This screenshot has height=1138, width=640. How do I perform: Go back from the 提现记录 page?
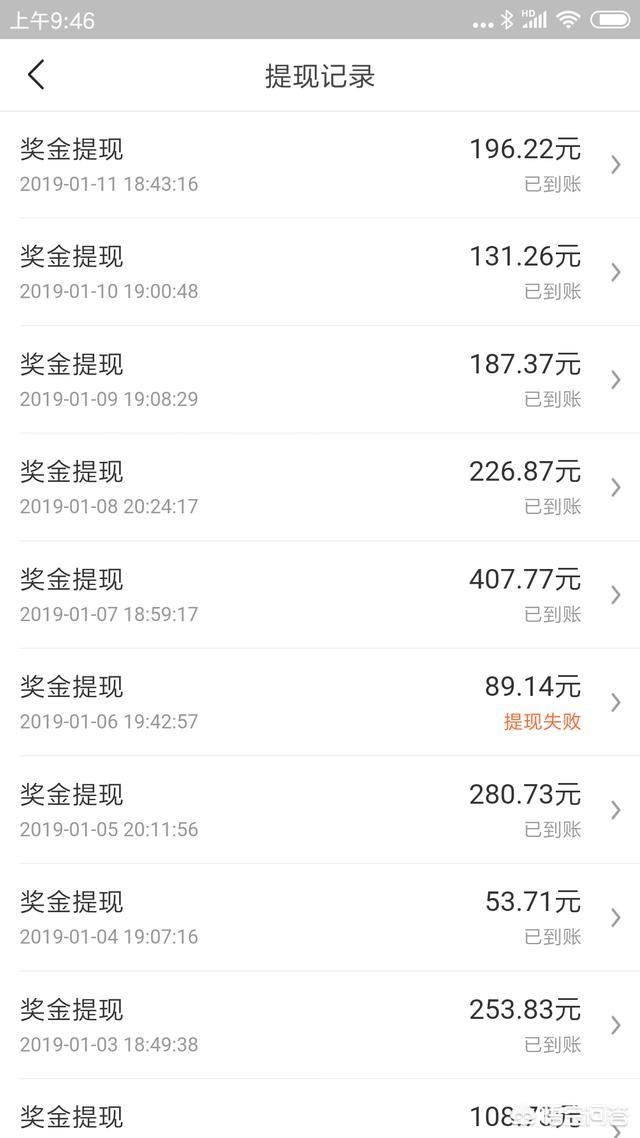[36, 75]
